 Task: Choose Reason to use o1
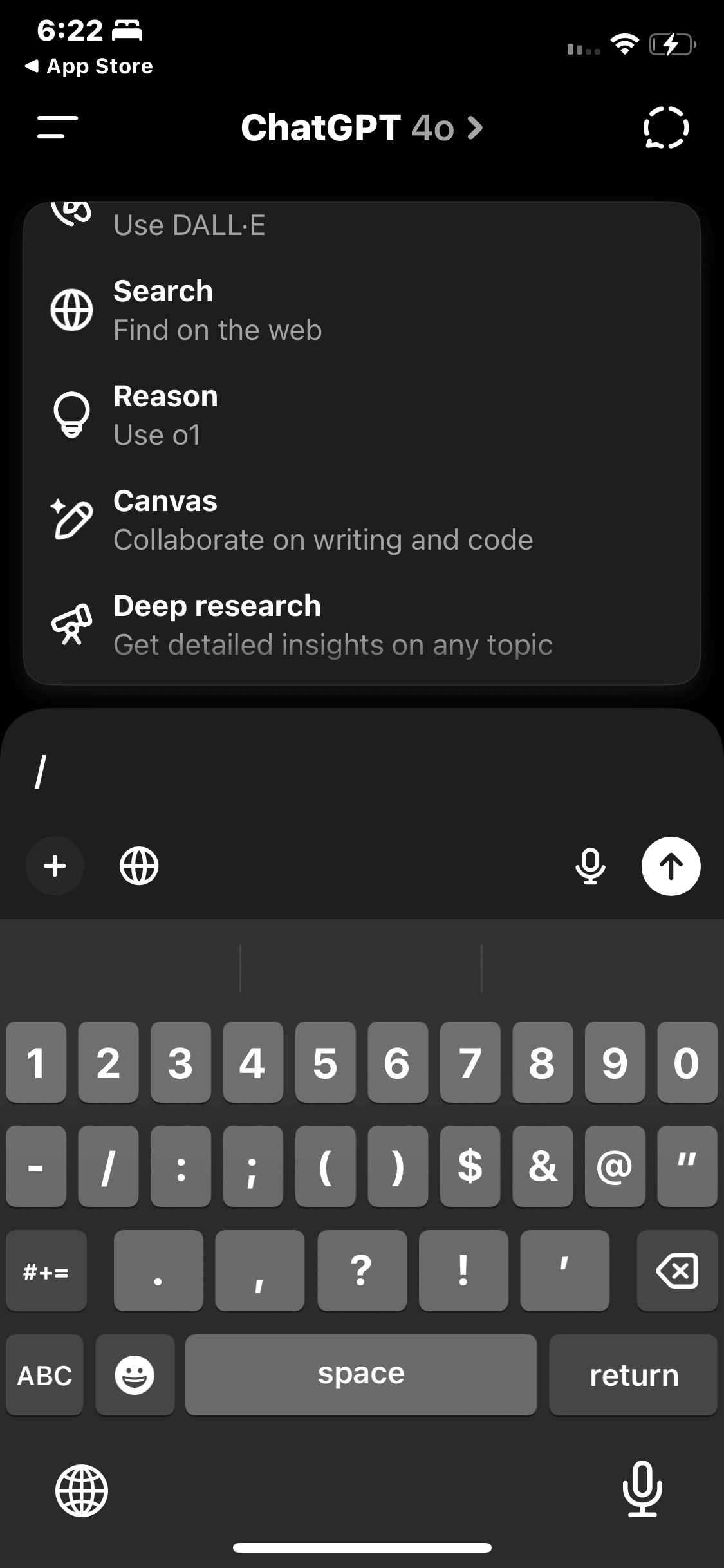coord(360,415)
